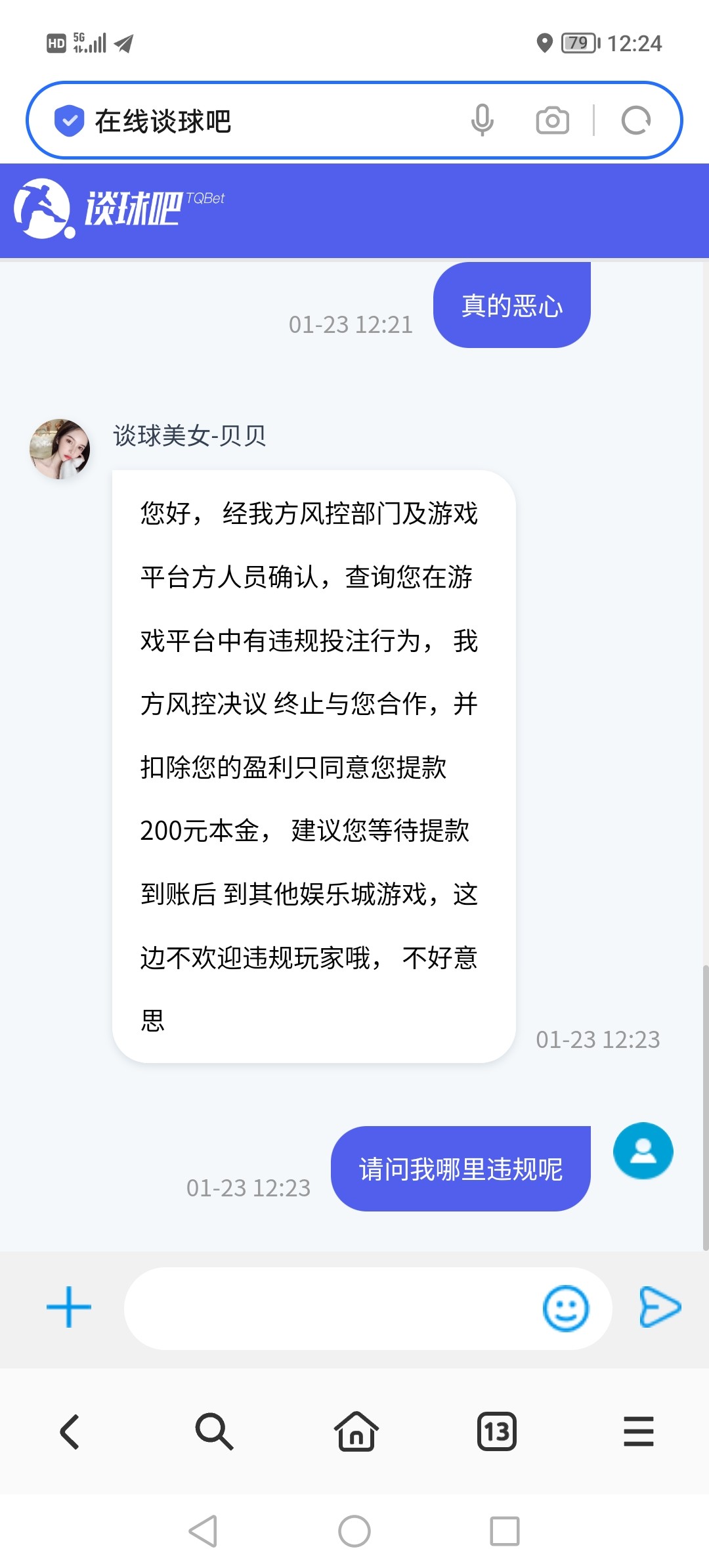This screenshot has width=709, height=1568.
Task: Reload the page with the refresh icon
Action: point(635,120)
